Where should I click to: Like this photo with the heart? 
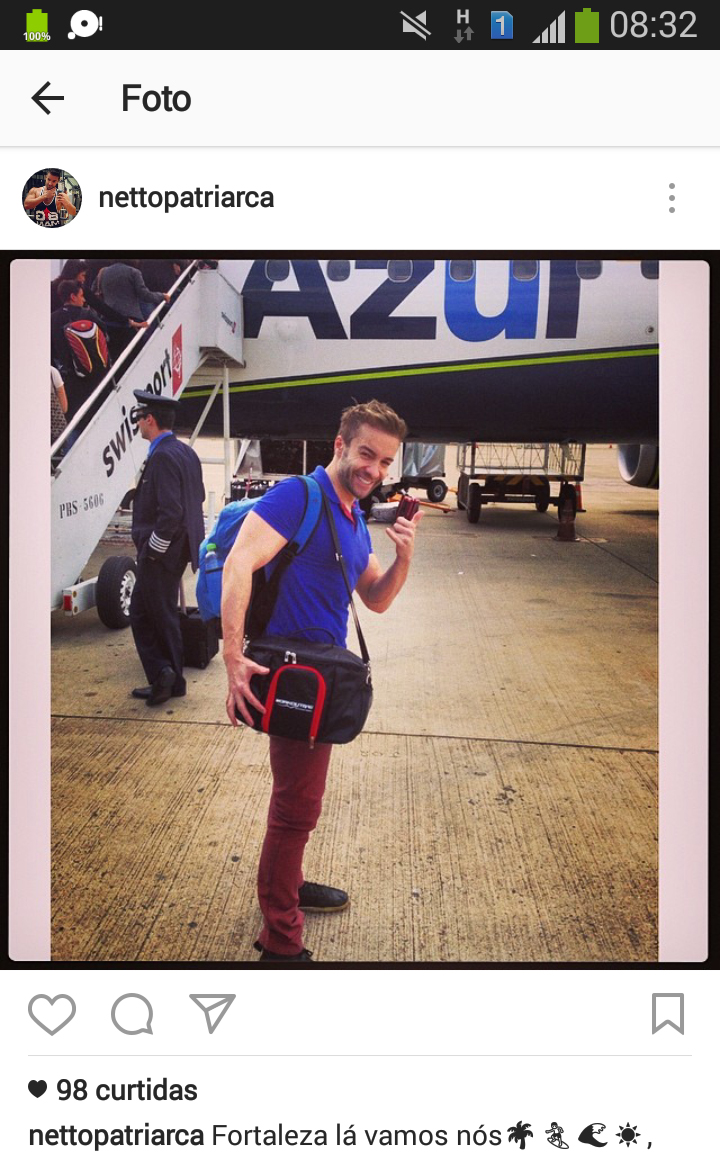[52, 1014]
